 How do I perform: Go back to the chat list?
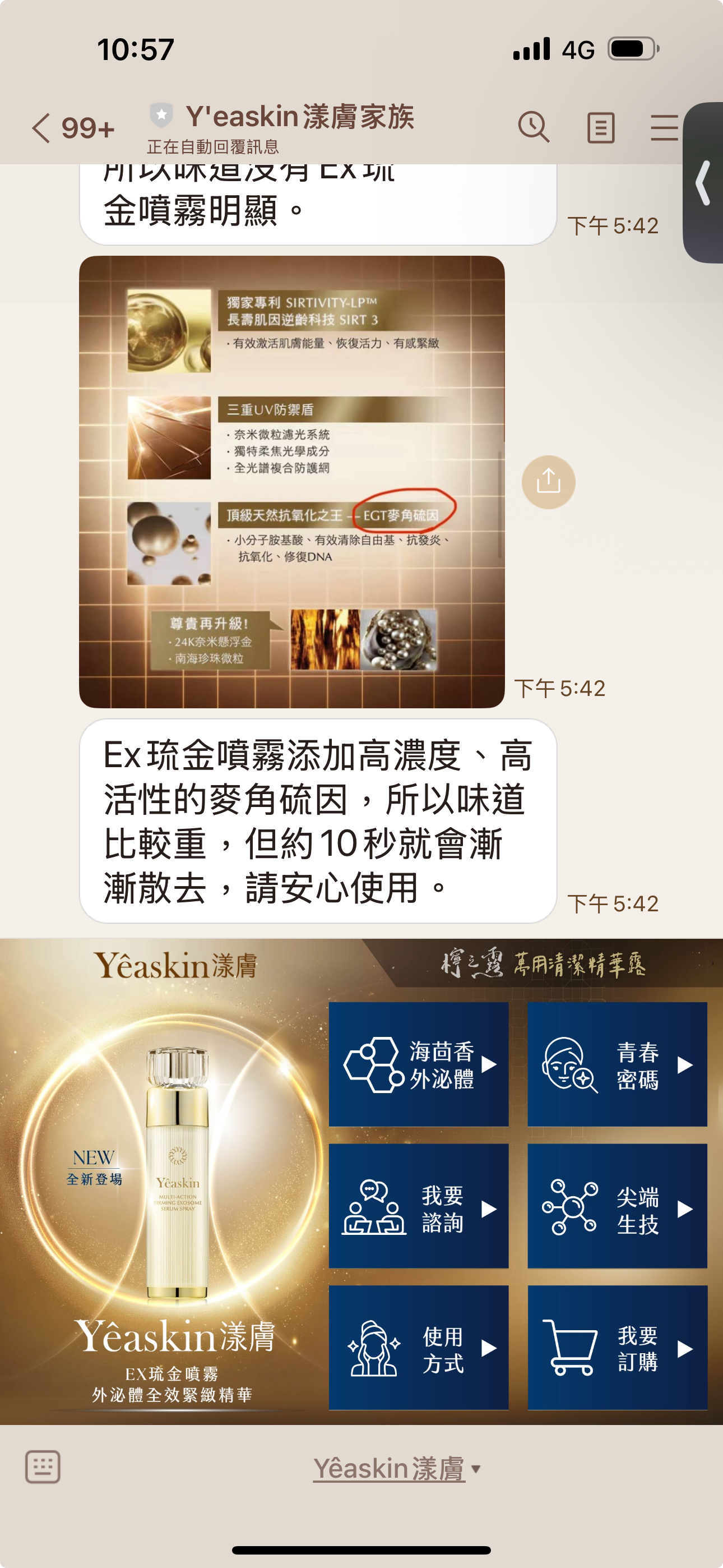[42, 128]
